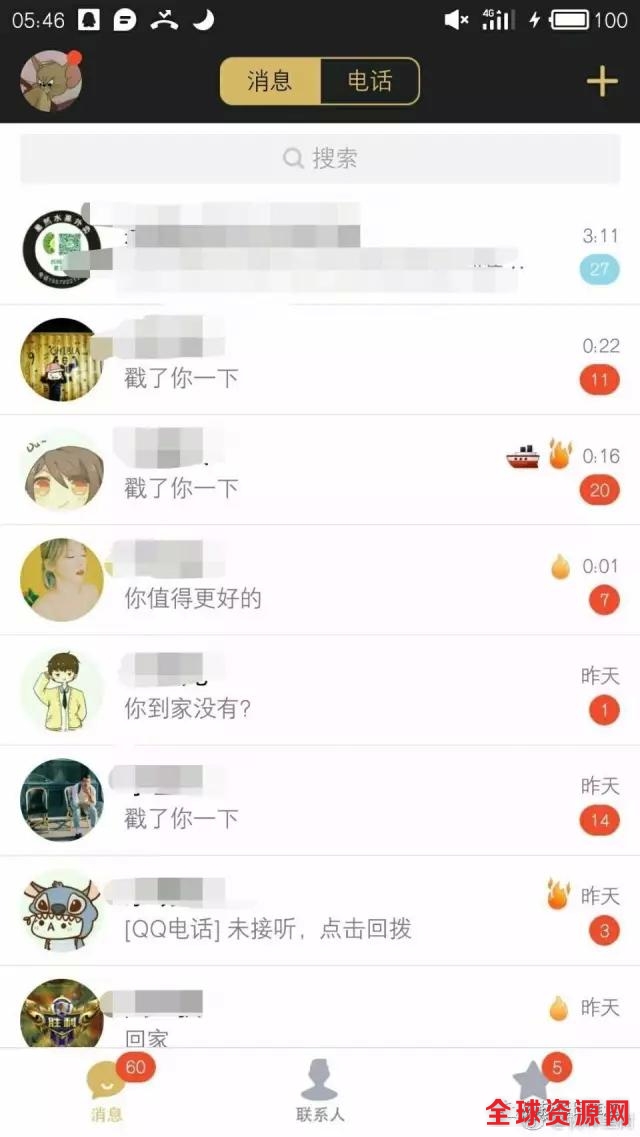Open the missed QQ电话 call conversation
640x1137 pixels.
point(320,910)
